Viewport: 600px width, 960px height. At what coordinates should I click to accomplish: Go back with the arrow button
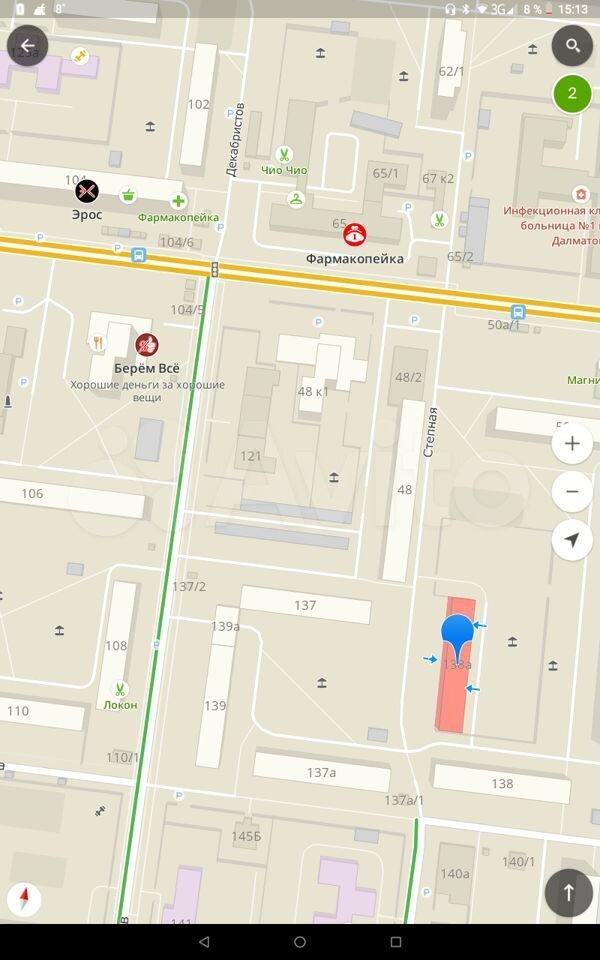tap(28, 46)
